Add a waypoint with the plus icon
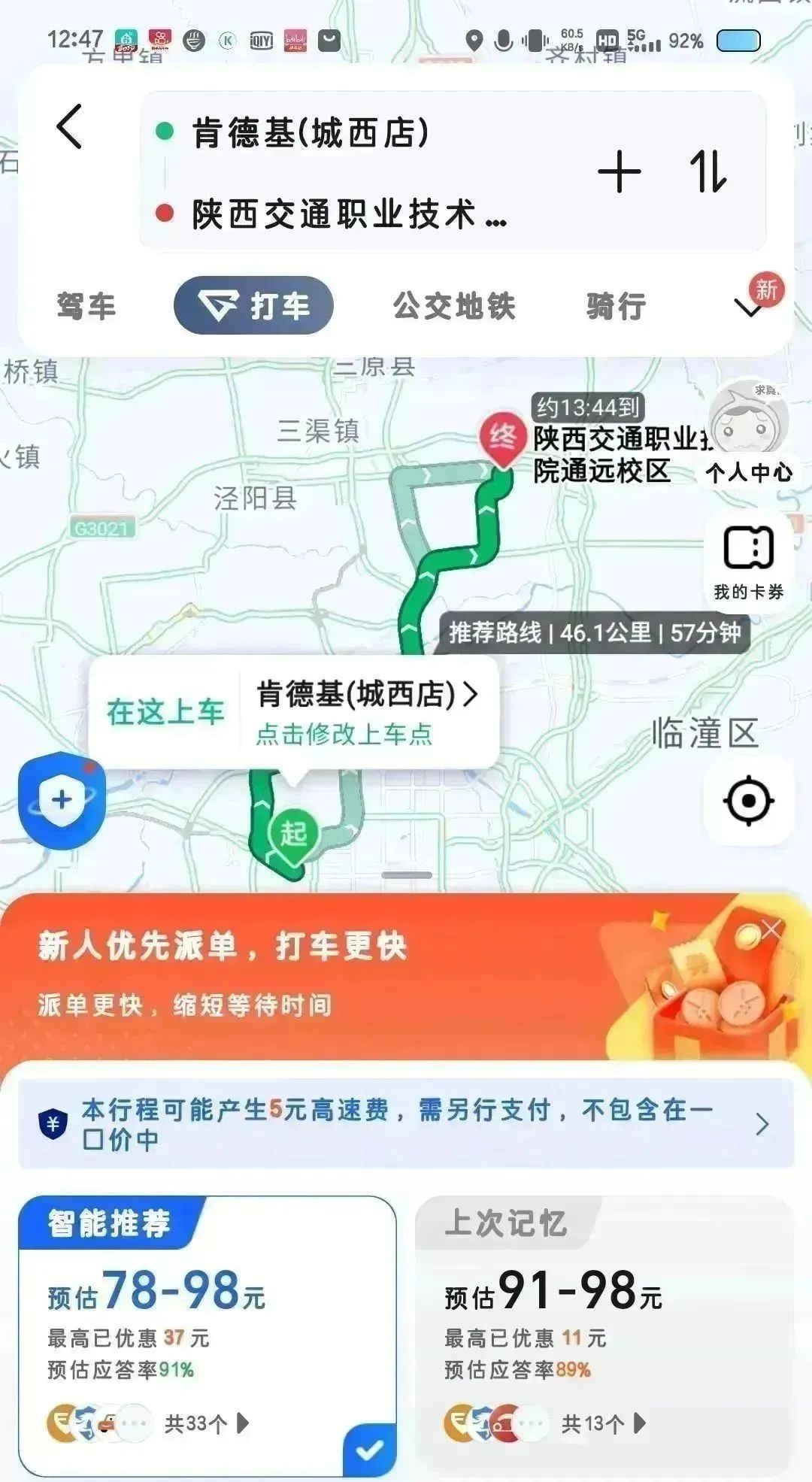Image resolution: width=812 pixels, height=1482 pixels. 619,172
